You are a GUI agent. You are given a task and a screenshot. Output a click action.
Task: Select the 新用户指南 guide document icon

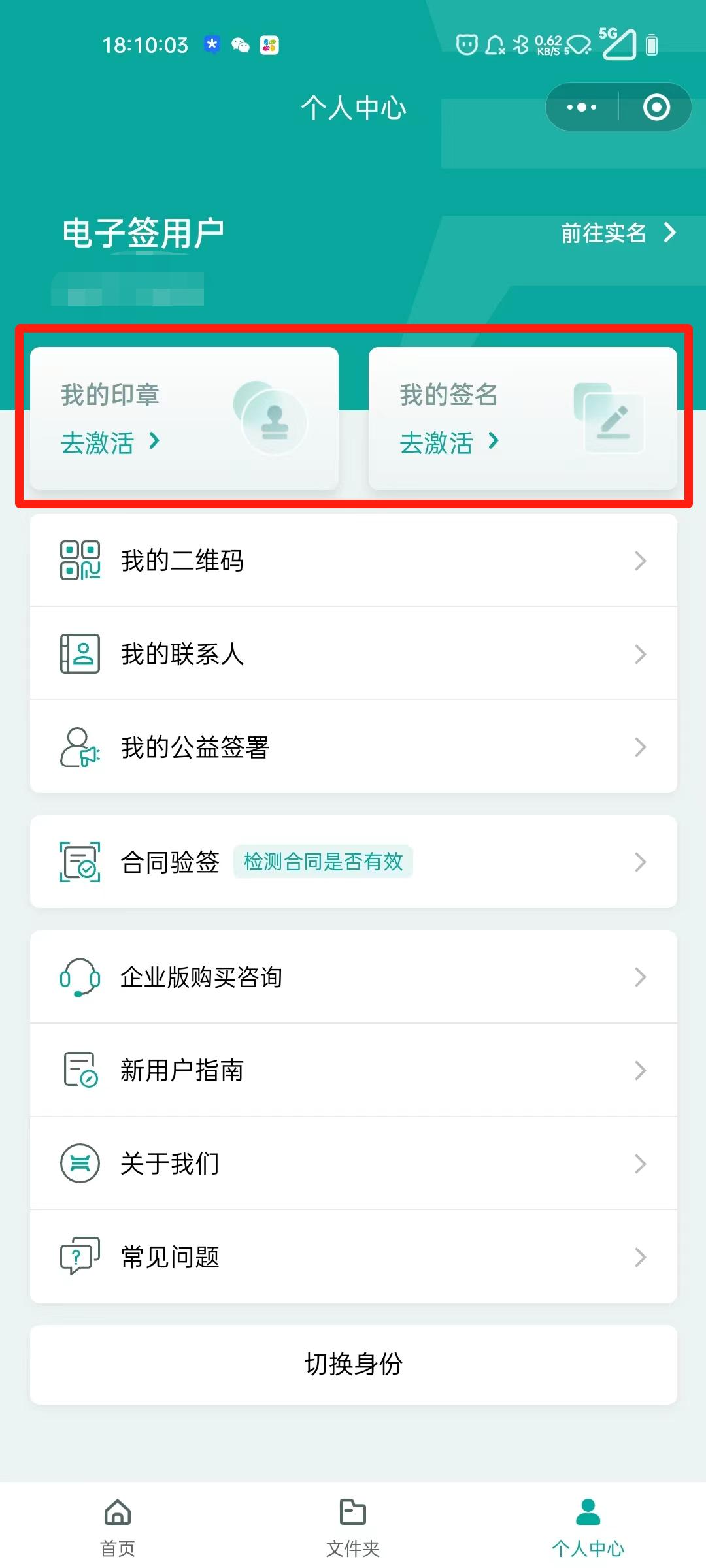(x=78, y=1070)
